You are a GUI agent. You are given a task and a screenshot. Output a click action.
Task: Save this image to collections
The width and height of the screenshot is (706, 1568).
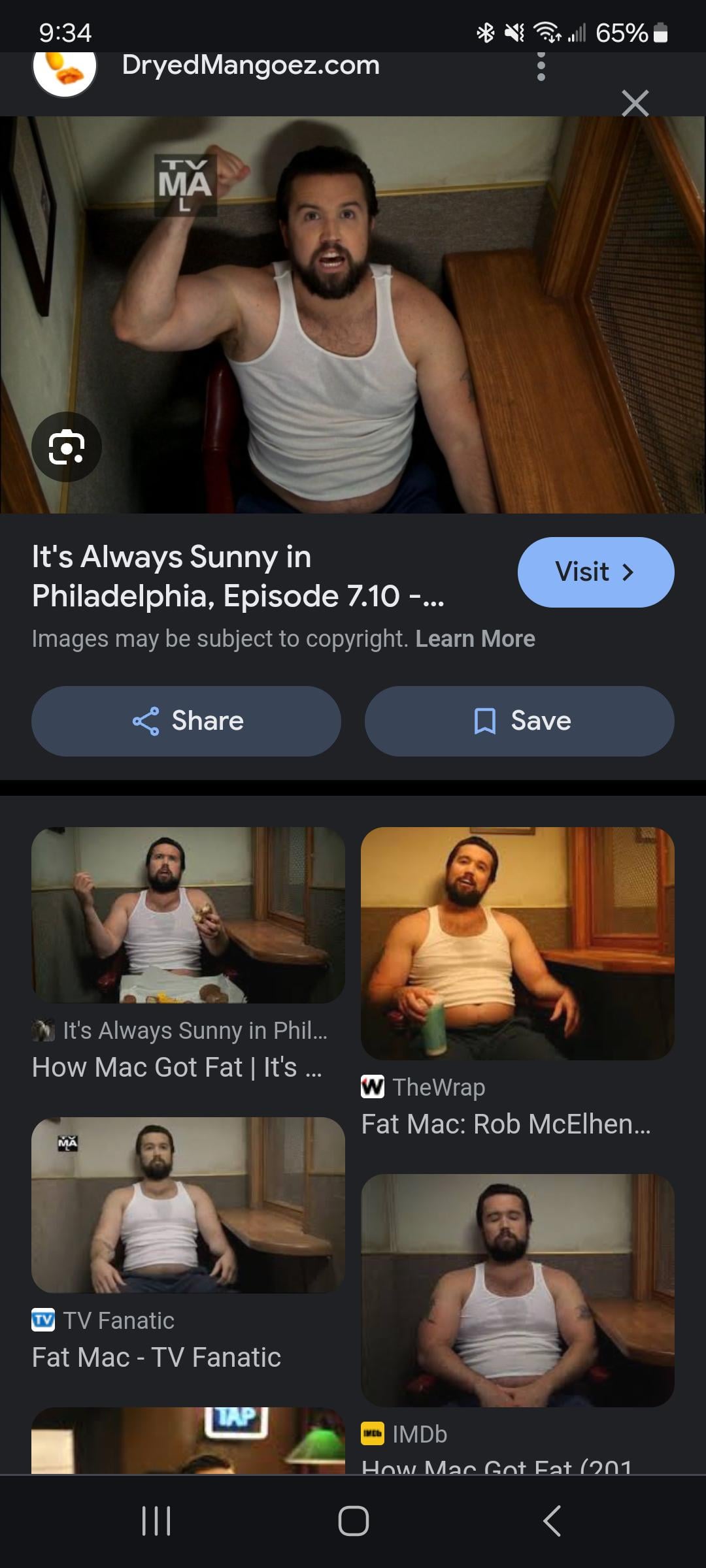520,721
